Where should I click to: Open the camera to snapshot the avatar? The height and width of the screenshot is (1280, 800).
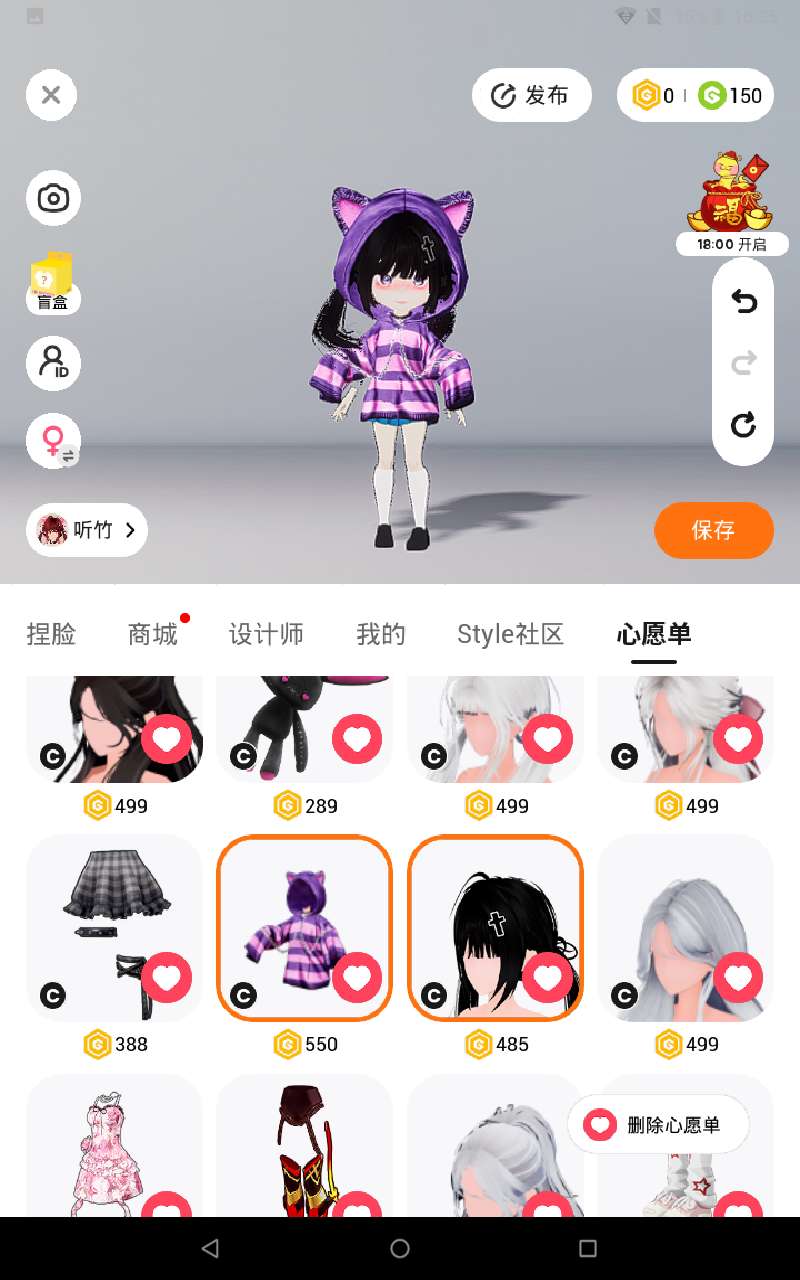pos(53,198)
